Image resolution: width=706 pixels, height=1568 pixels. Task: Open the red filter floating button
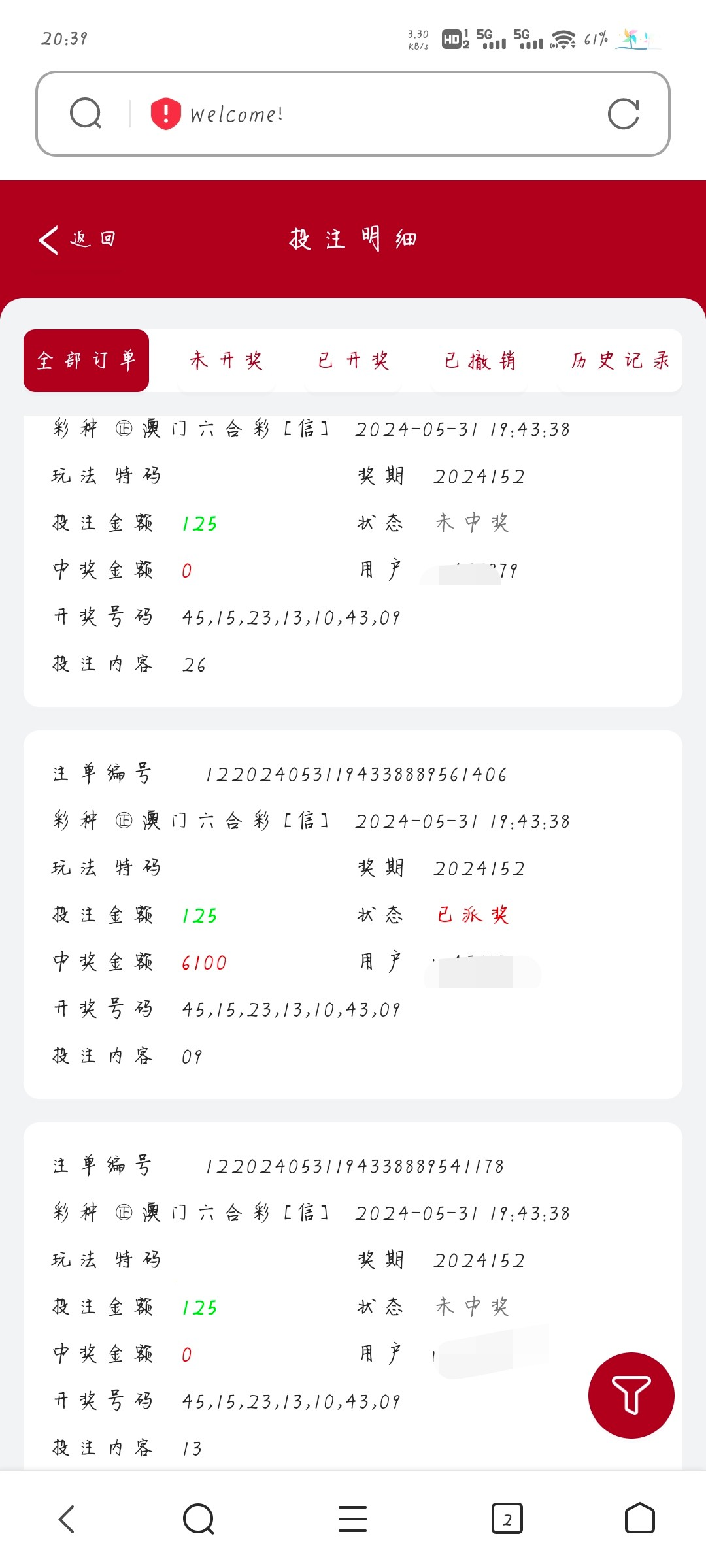coord(631,1395)
